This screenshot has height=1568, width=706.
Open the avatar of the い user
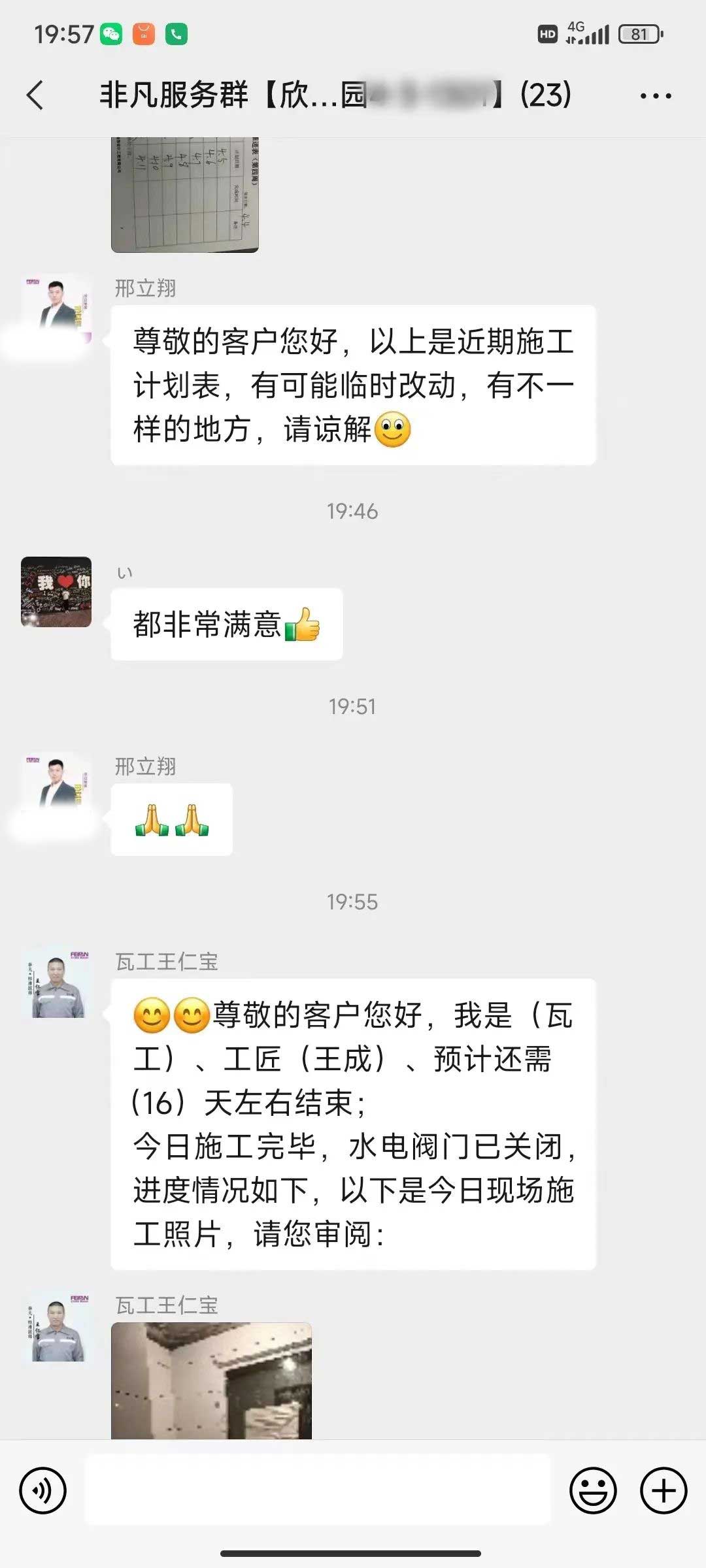tap(56, 592)
